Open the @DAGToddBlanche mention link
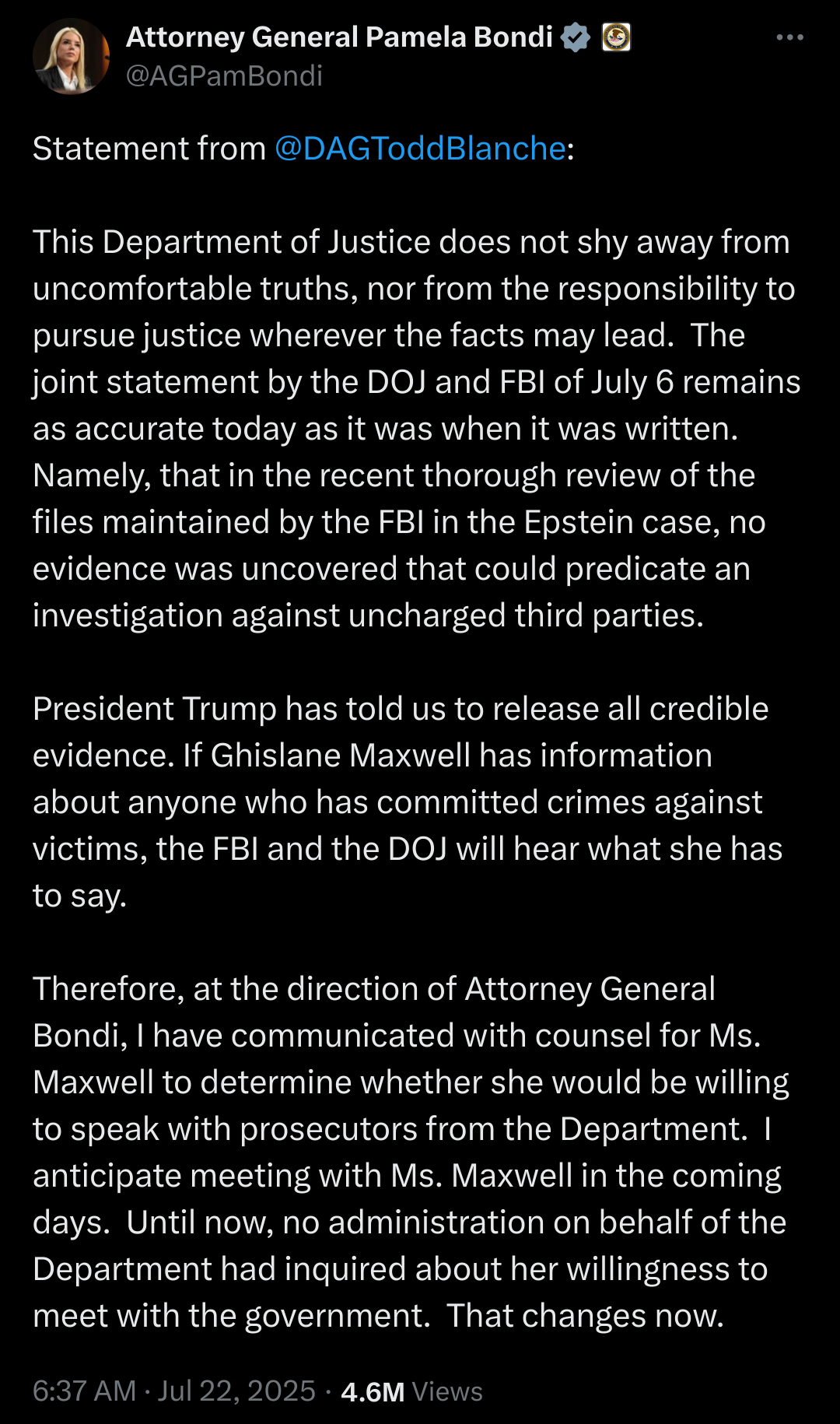Screen dimensions: 840x1424 420,148
